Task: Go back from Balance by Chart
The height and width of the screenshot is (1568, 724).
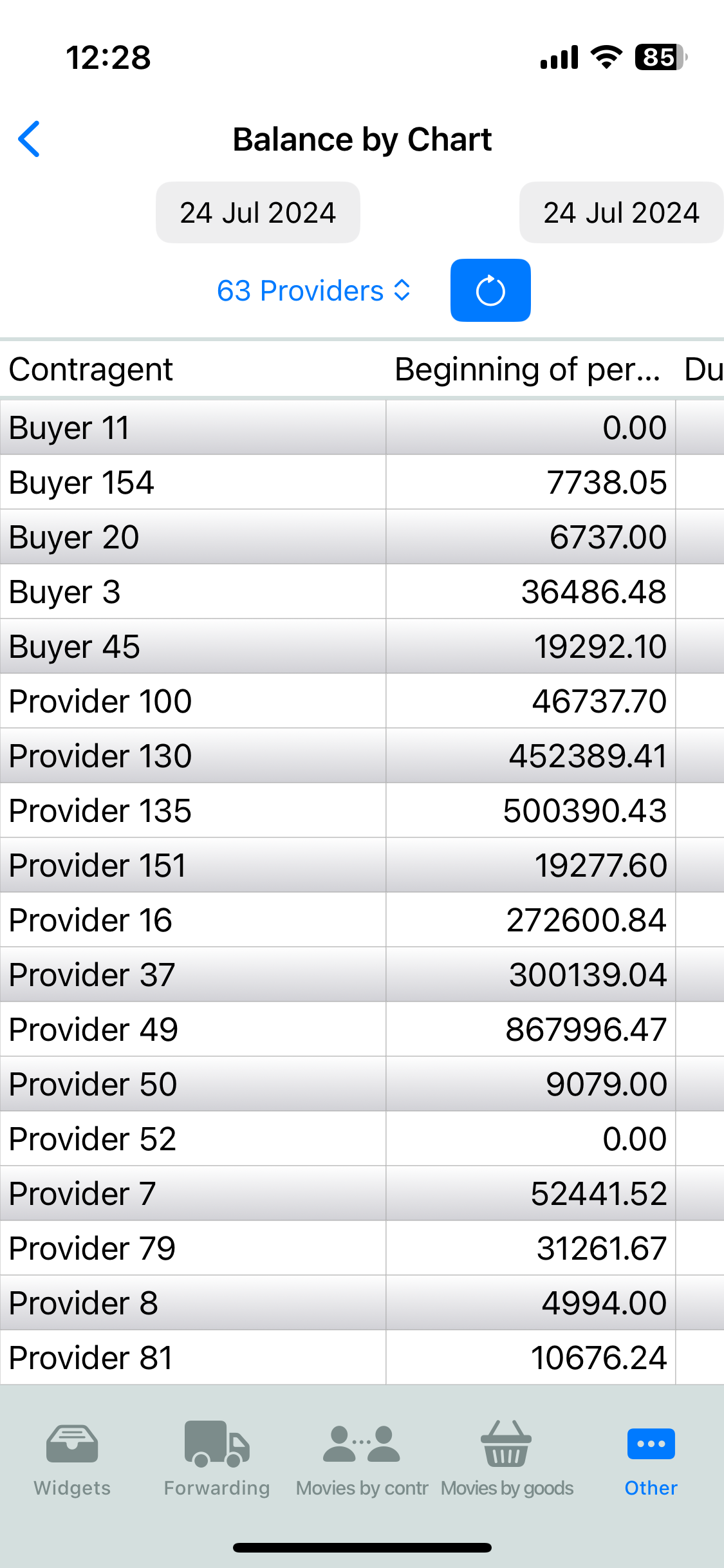Action: (x=30, y=139)
